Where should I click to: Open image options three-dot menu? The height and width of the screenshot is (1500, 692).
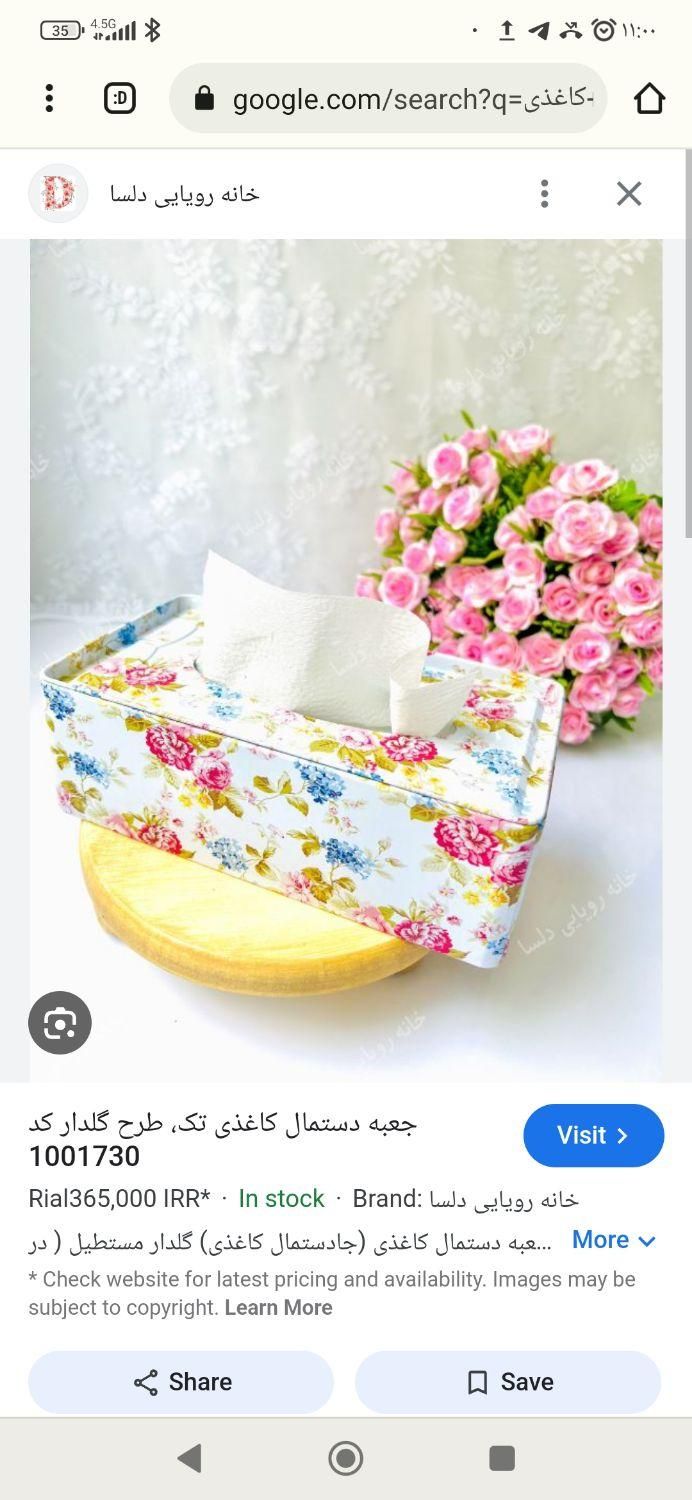[544, 193]
